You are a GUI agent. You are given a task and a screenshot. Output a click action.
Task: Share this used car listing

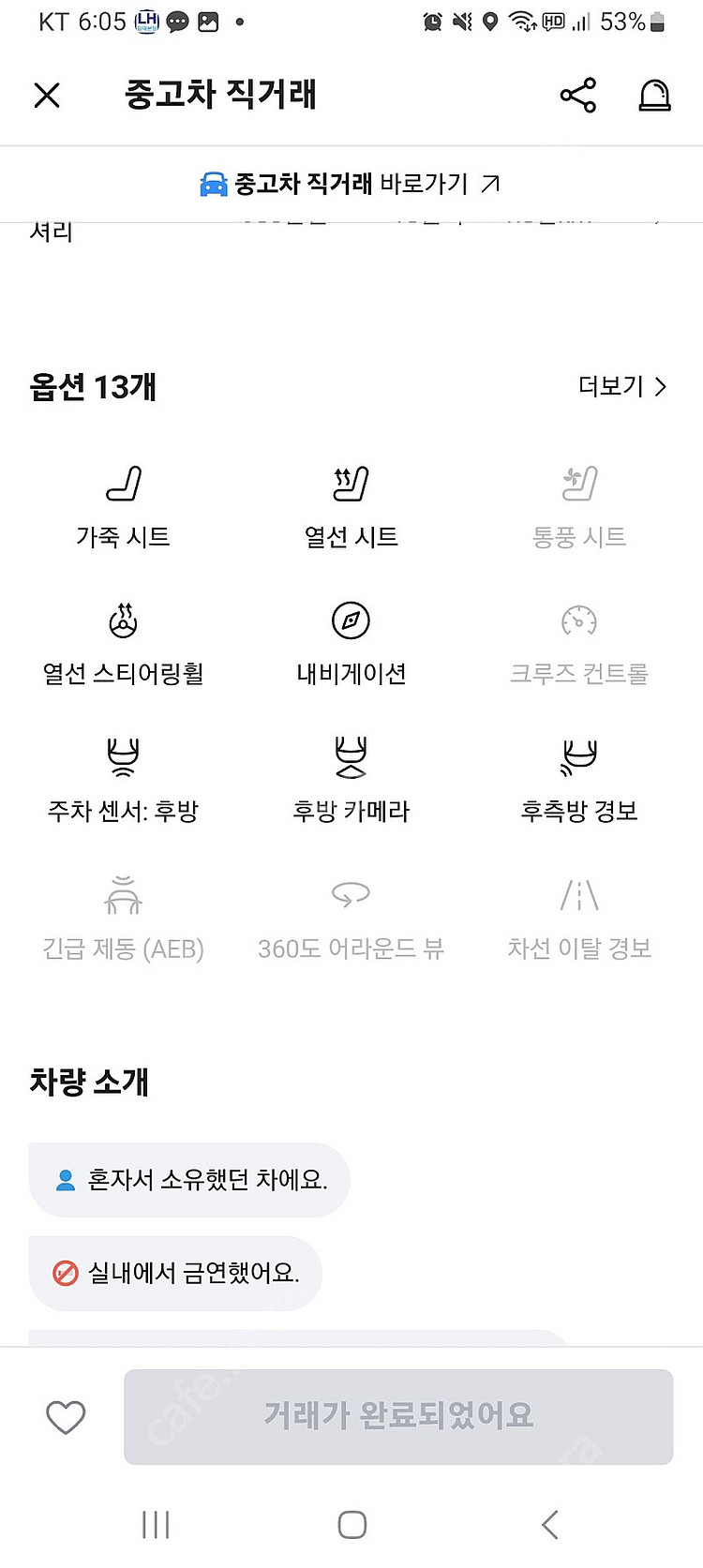577,95
